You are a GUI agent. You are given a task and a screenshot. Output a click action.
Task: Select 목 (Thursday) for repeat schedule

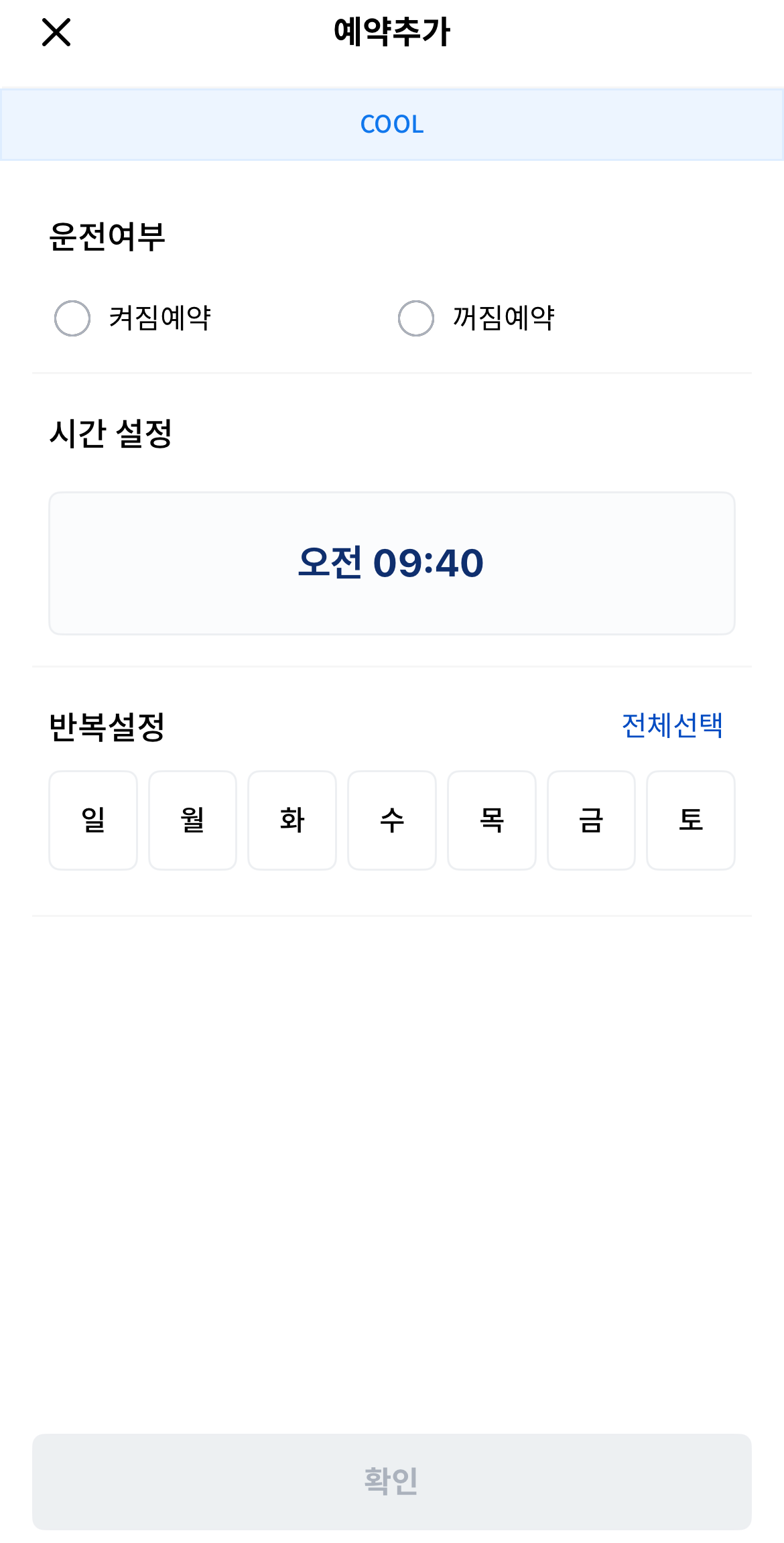[492, 820]
